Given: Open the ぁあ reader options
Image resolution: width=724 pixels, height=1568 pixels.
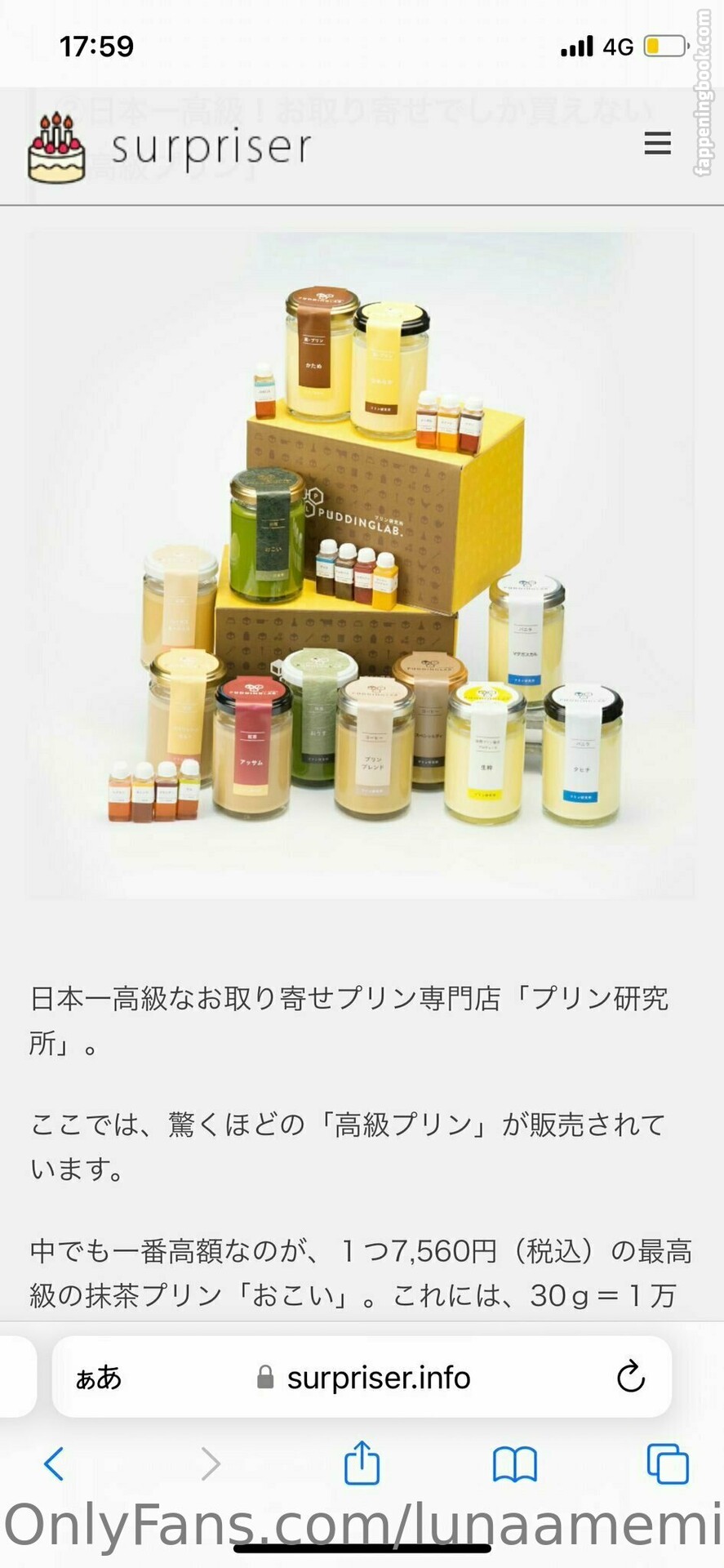Looking at the screenshot, I should click(x=98, y=1378).
